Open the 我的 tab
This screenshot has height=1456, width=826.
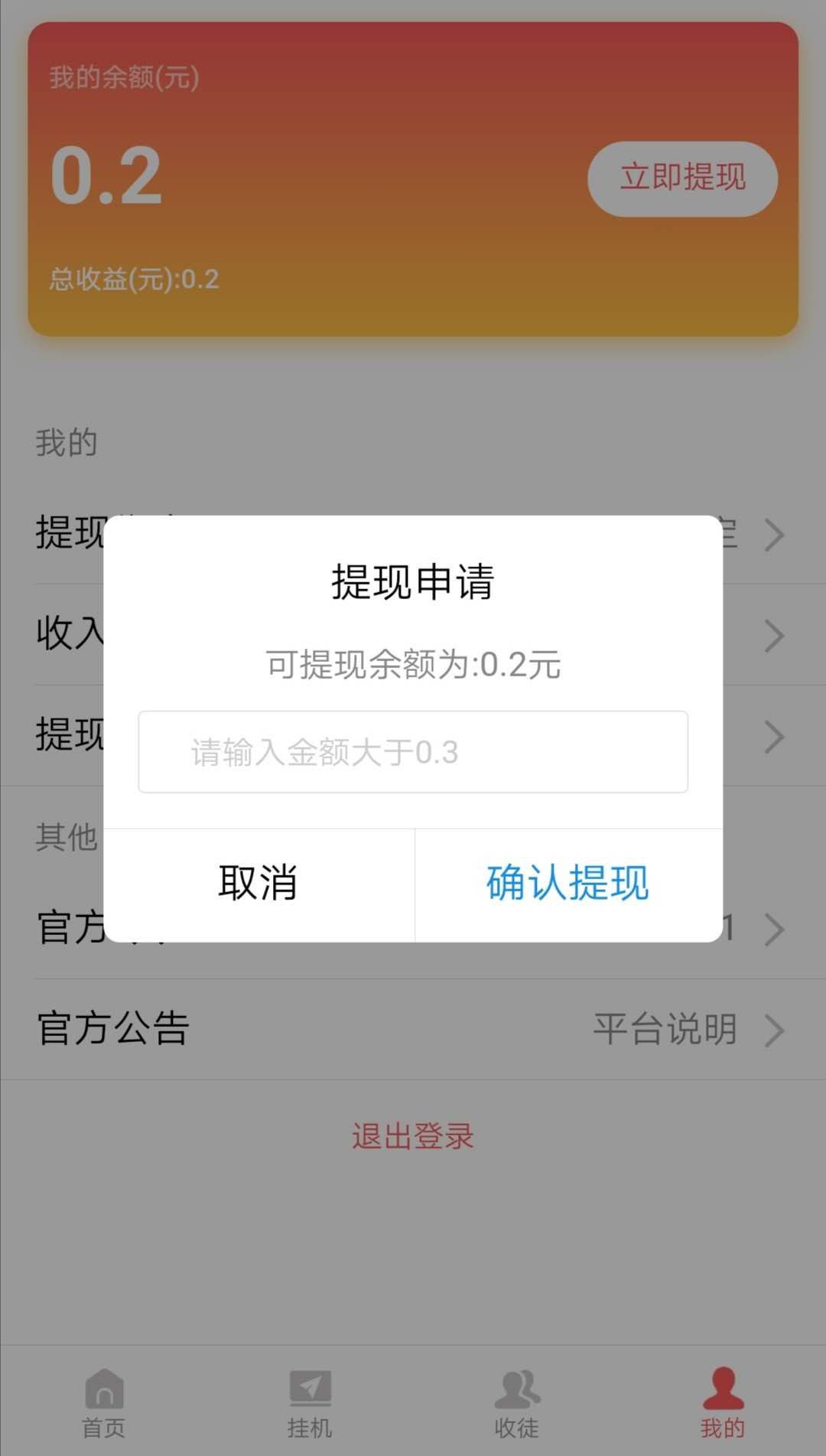723,1402
